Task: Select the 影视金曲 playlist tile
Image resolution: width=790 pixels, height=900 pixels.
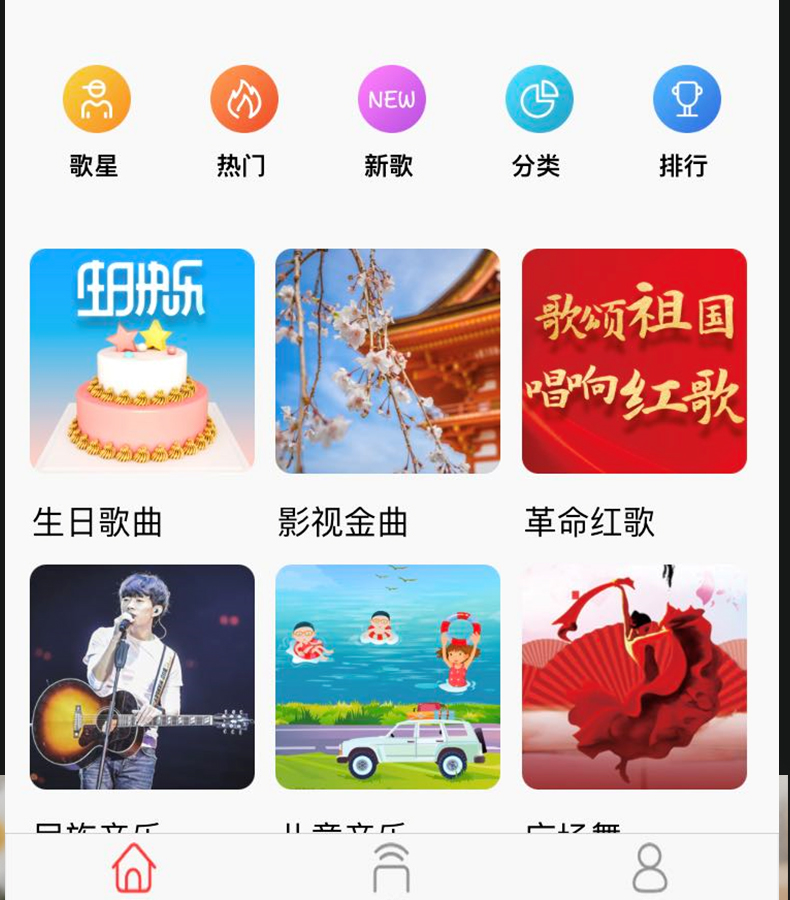Action: click(388, 361)
